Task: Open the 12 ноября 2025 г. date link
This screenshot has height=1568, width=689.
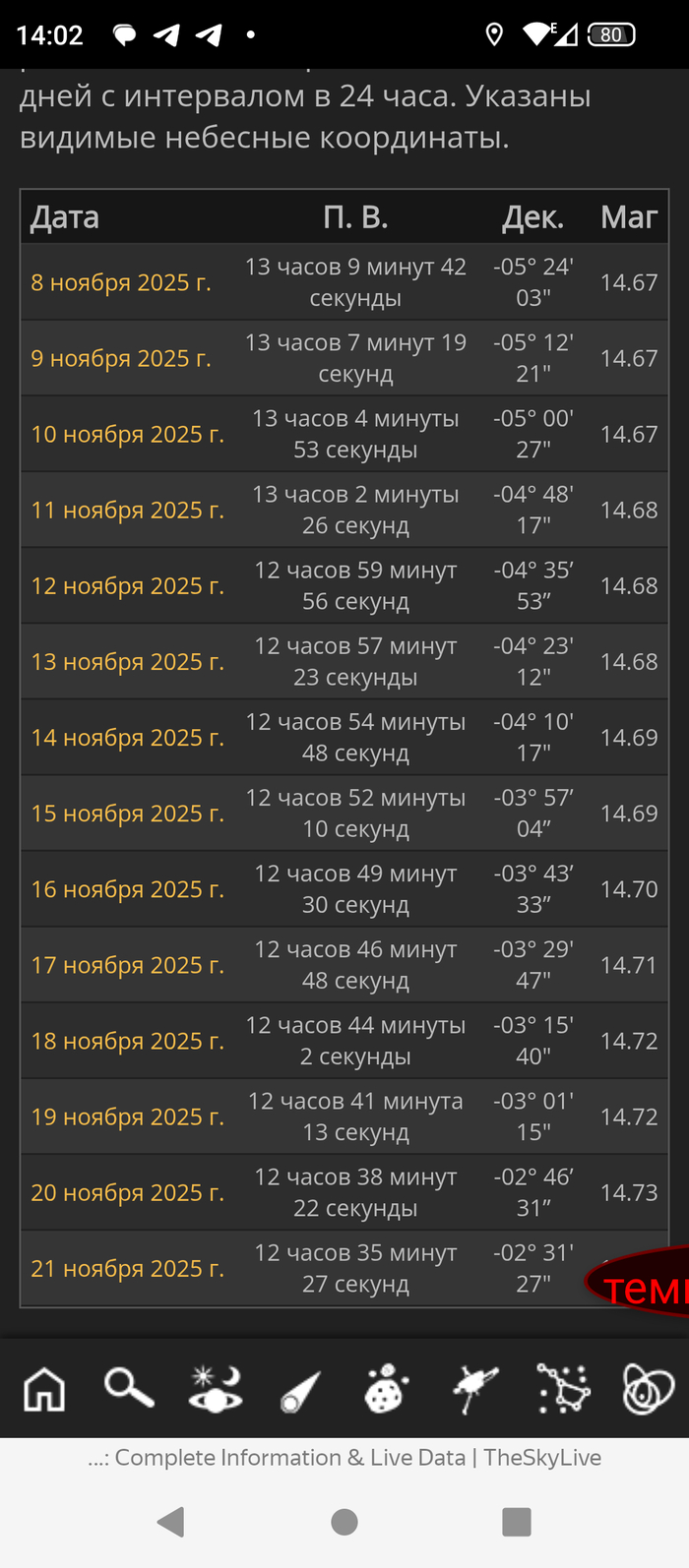Action: [127, 585]
